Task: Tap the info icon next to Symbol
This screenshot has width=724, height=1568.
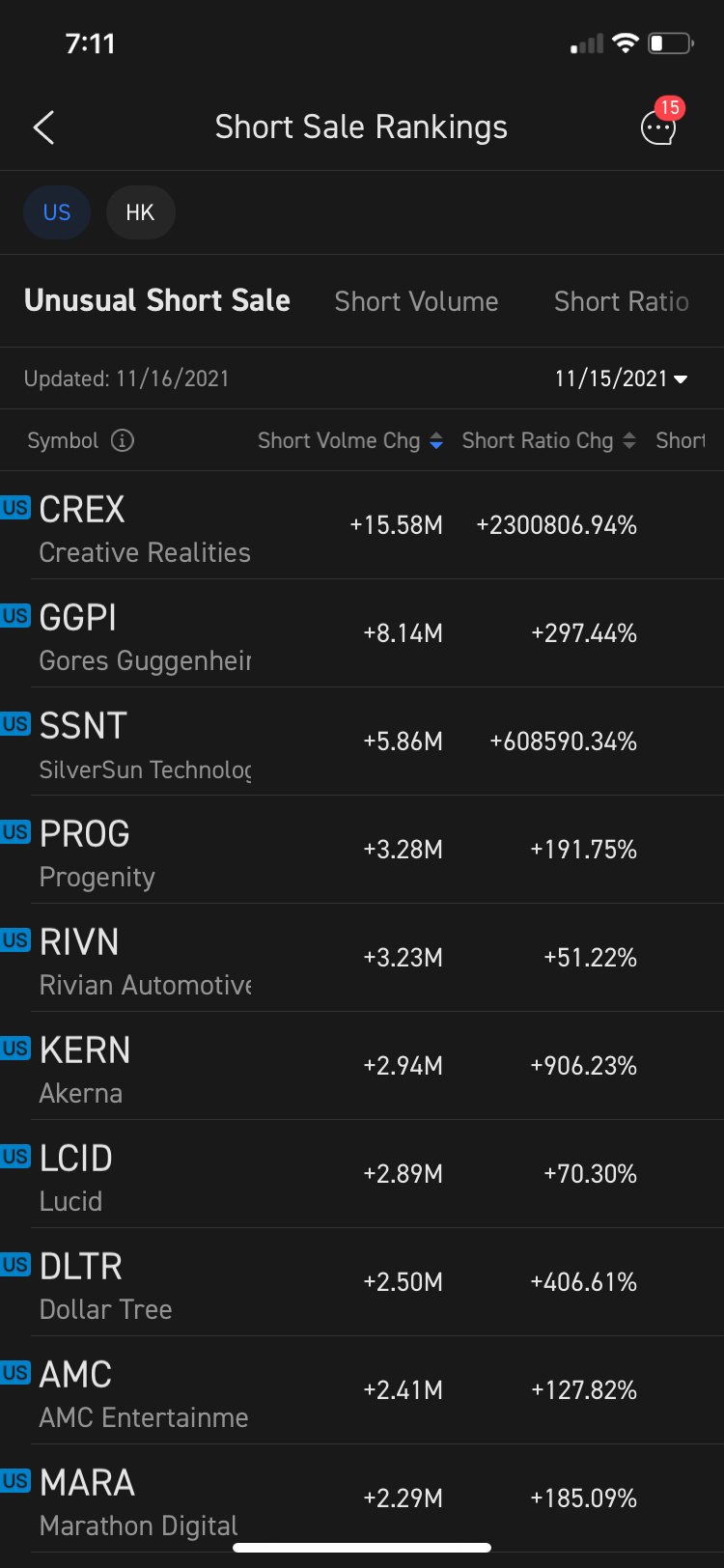Action: point(123,440)
